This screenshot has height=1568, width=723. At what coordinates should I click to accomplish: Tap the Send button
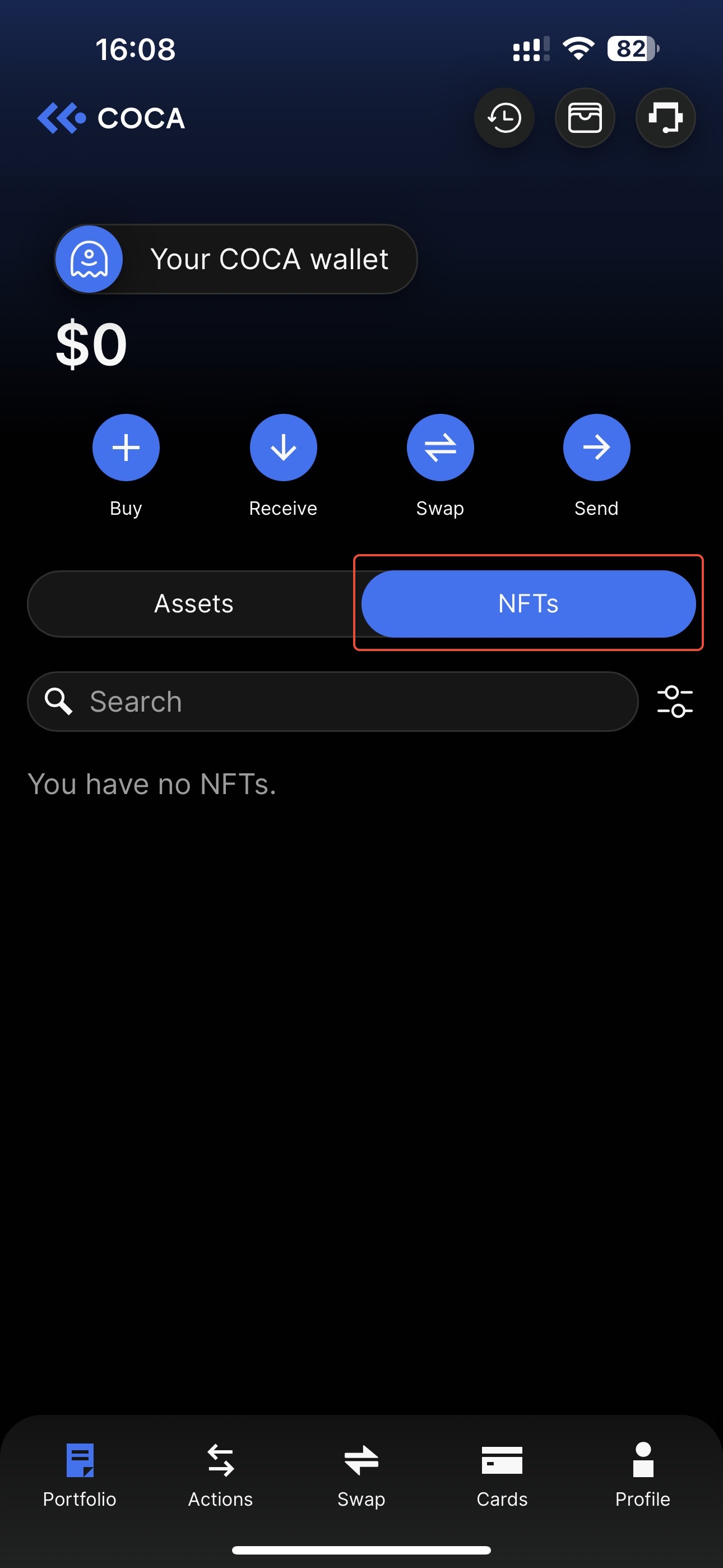point(596,448)
